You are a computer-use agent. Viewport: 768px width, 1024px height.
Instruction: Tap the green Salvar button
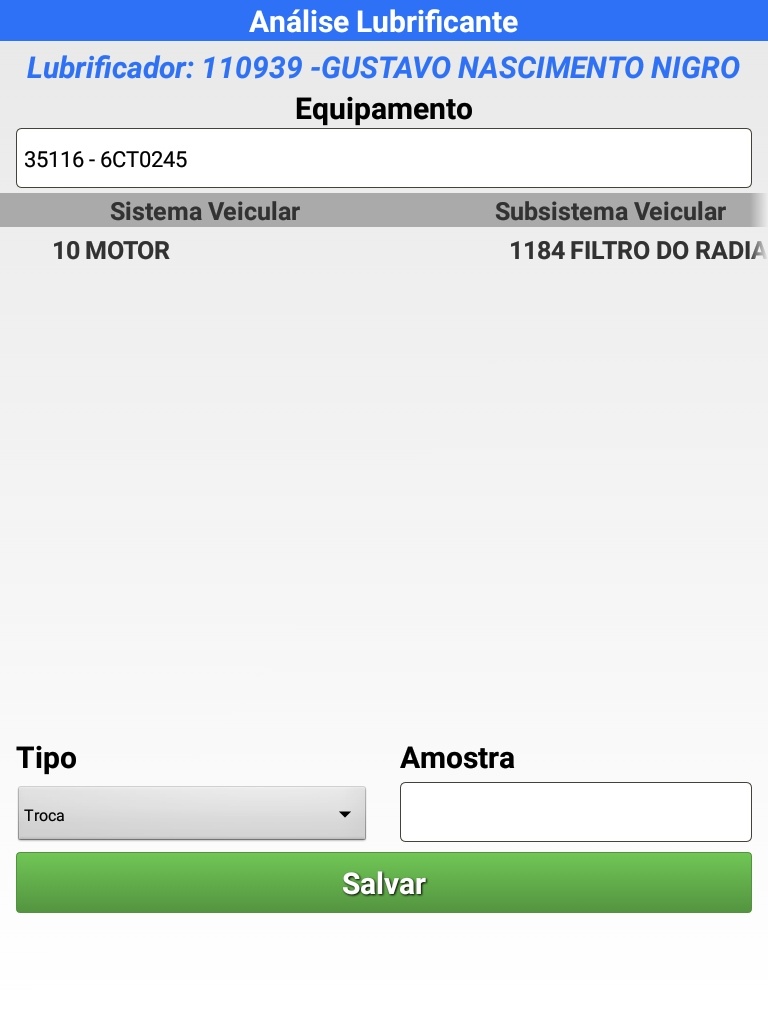pyautogui.click(x=383, y=883)
